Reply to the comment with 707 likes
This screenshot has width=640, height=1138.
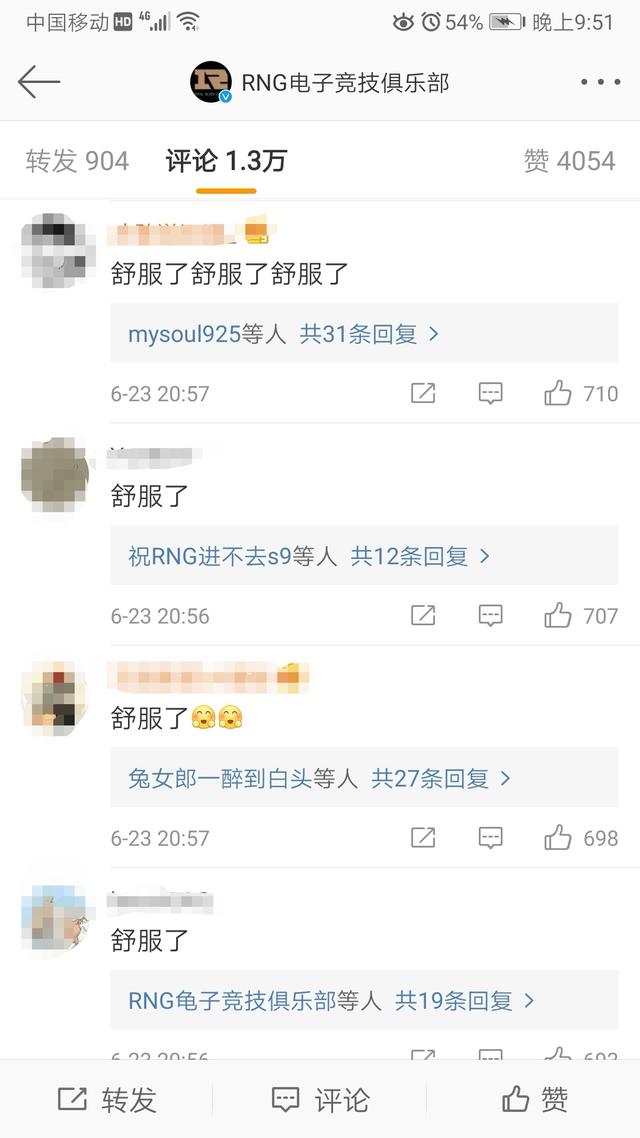pyautogui.click(x=491, y=615)
